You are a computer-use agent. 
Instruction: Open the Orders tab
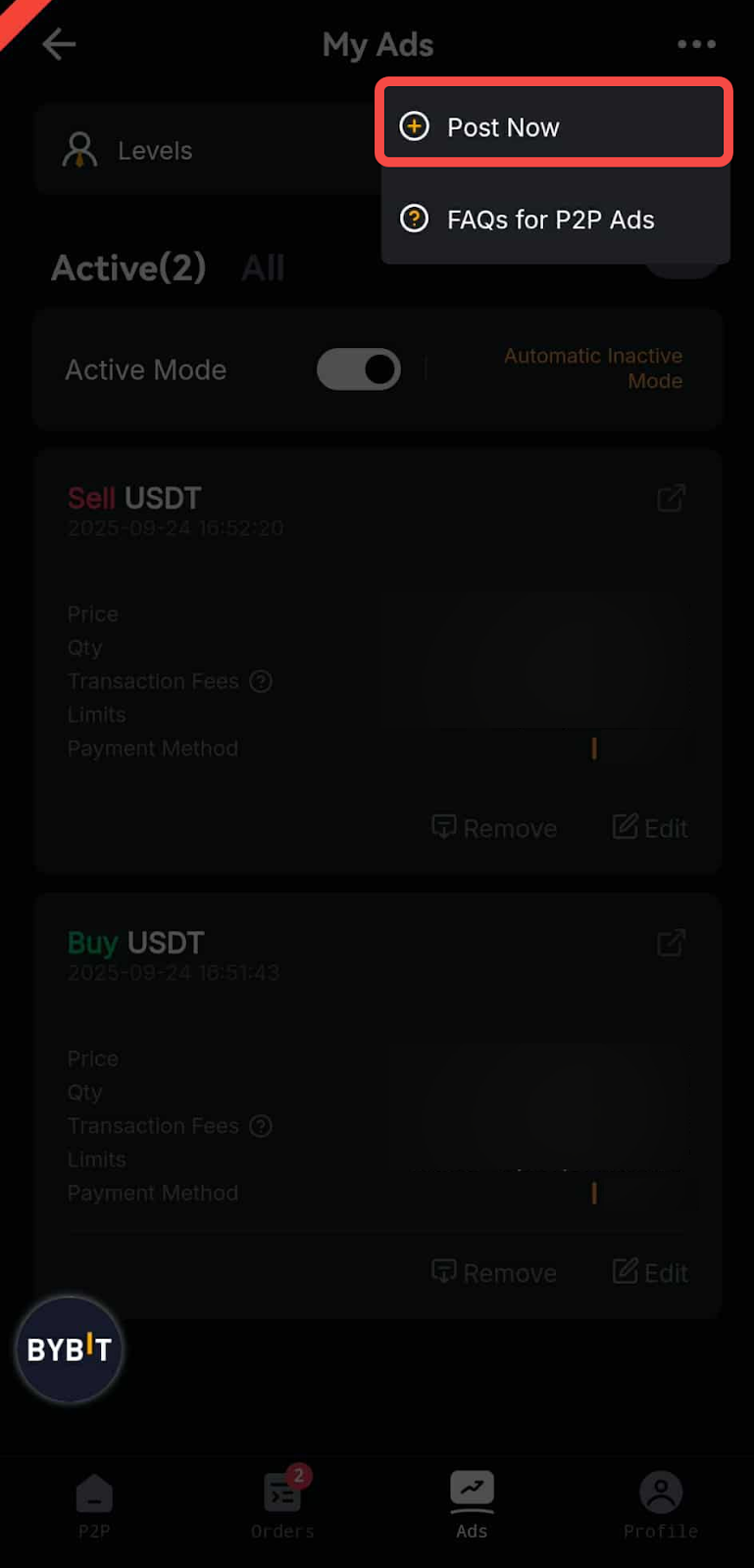point(282,1505)
